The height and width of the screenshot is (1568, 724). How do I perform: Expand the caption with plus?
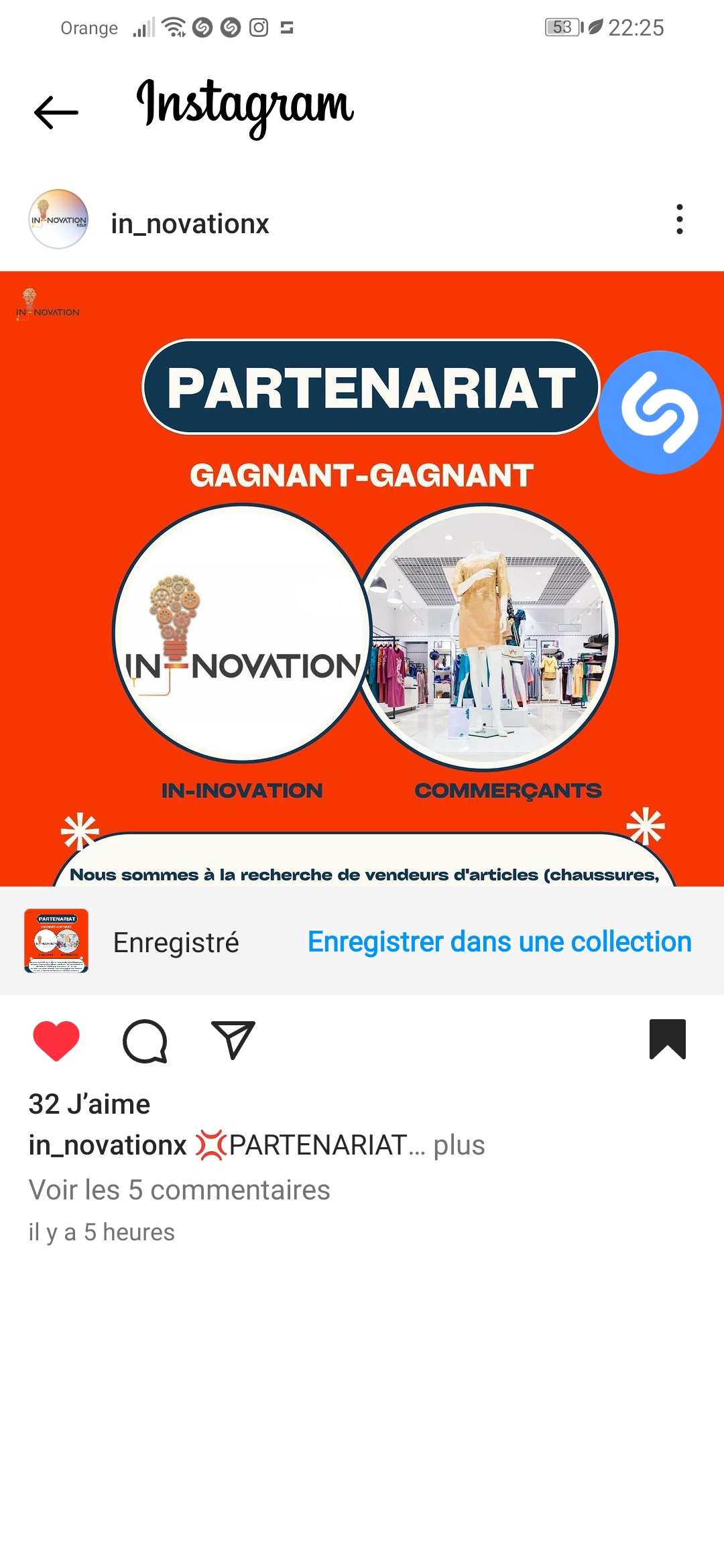coord(459,1145)
